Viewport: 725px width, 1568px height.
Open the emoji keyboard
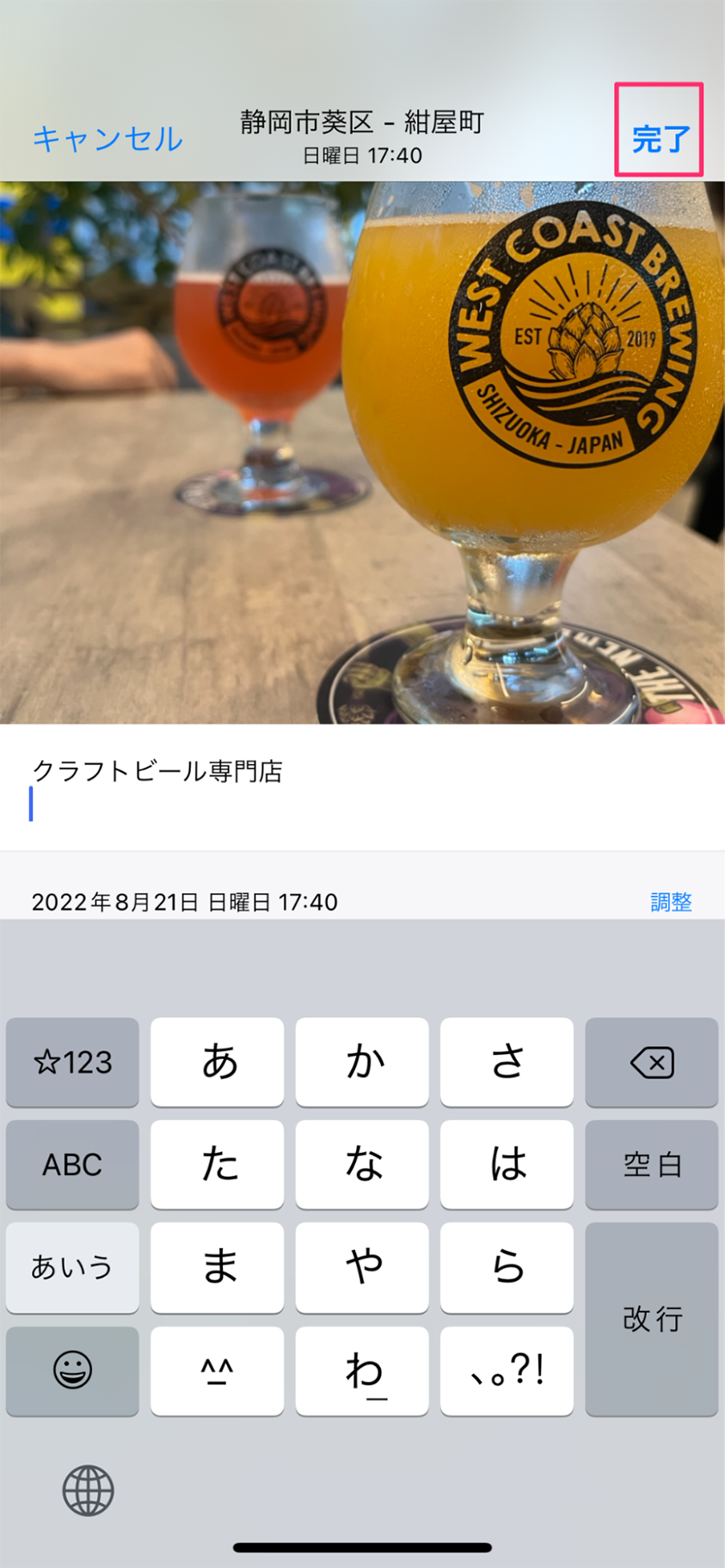click(72, 1370)
